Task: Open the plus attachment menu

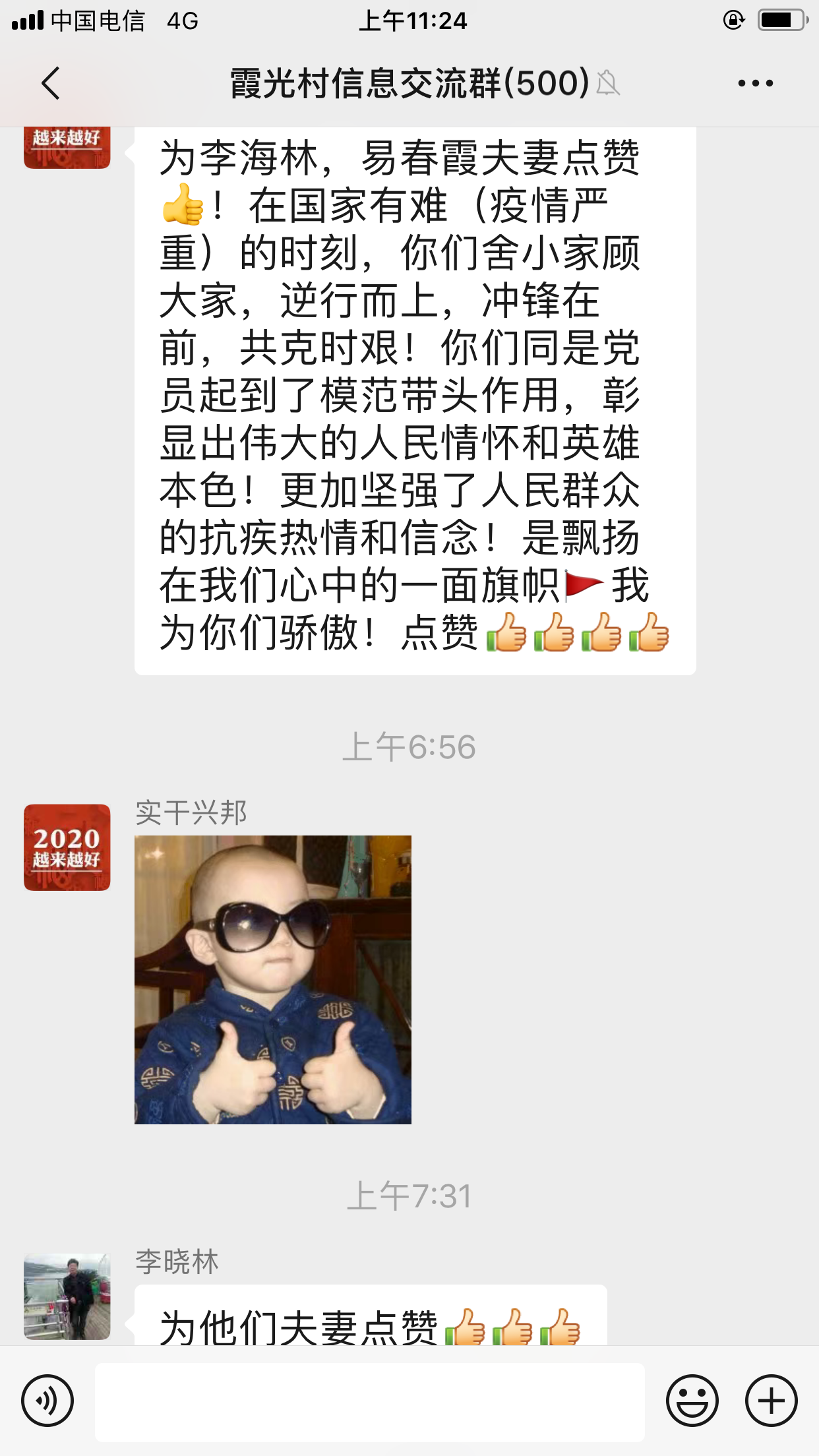Action: (772, 1401)
